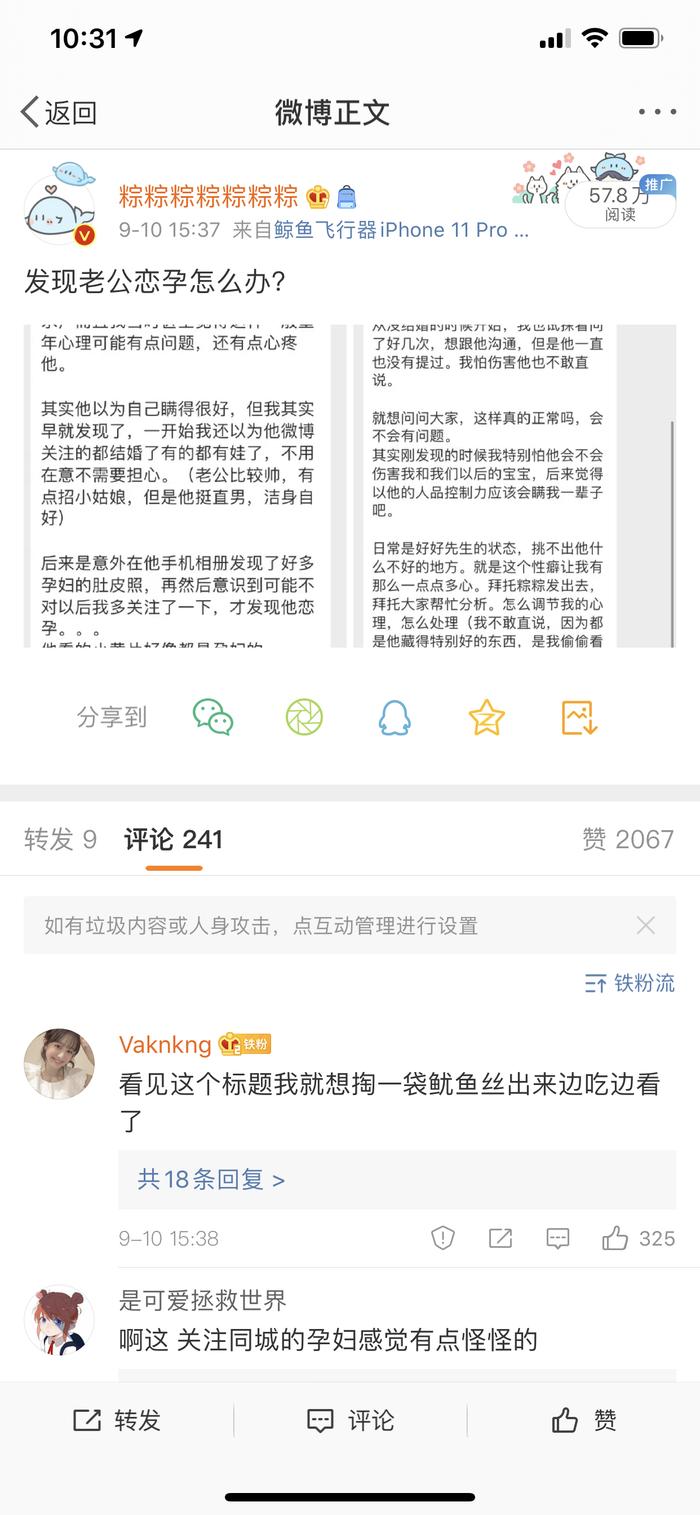Viewport: 700px width, 1515px height.
Task: Repost using the bottom 转发 button
Action: pos(117,1420)
